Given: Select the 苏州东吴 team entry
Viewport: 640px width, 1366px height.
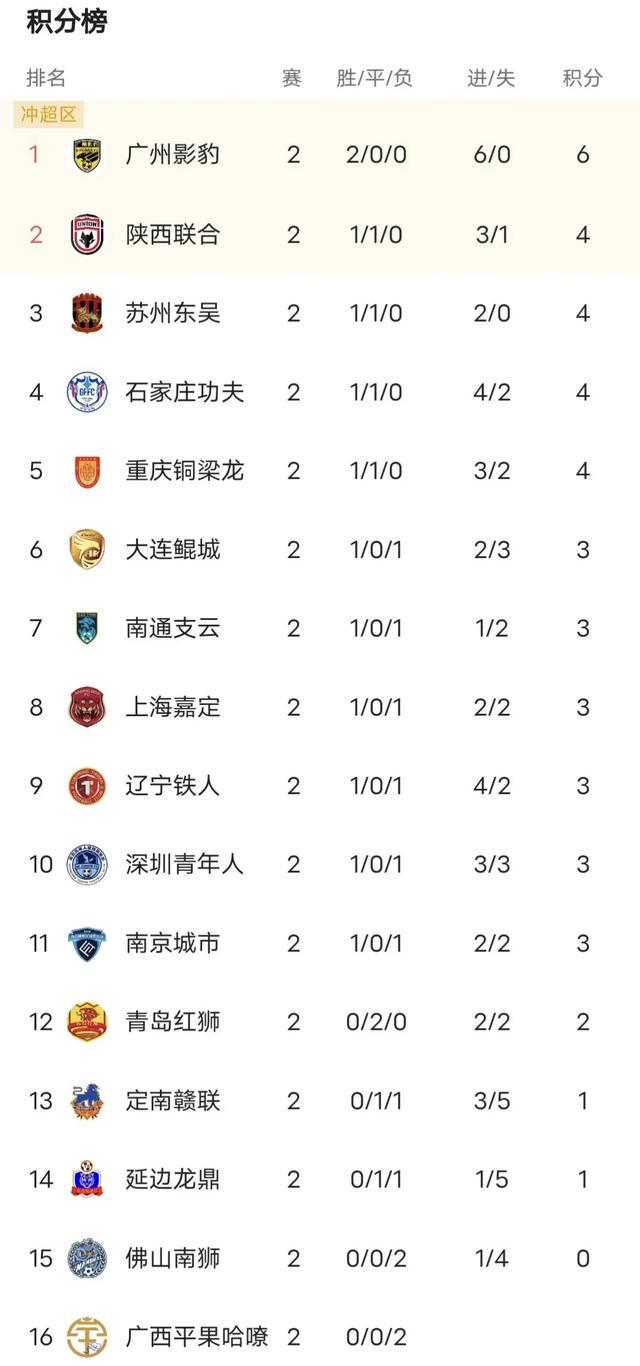Looking at the screenshot, I should click(320, 313).
